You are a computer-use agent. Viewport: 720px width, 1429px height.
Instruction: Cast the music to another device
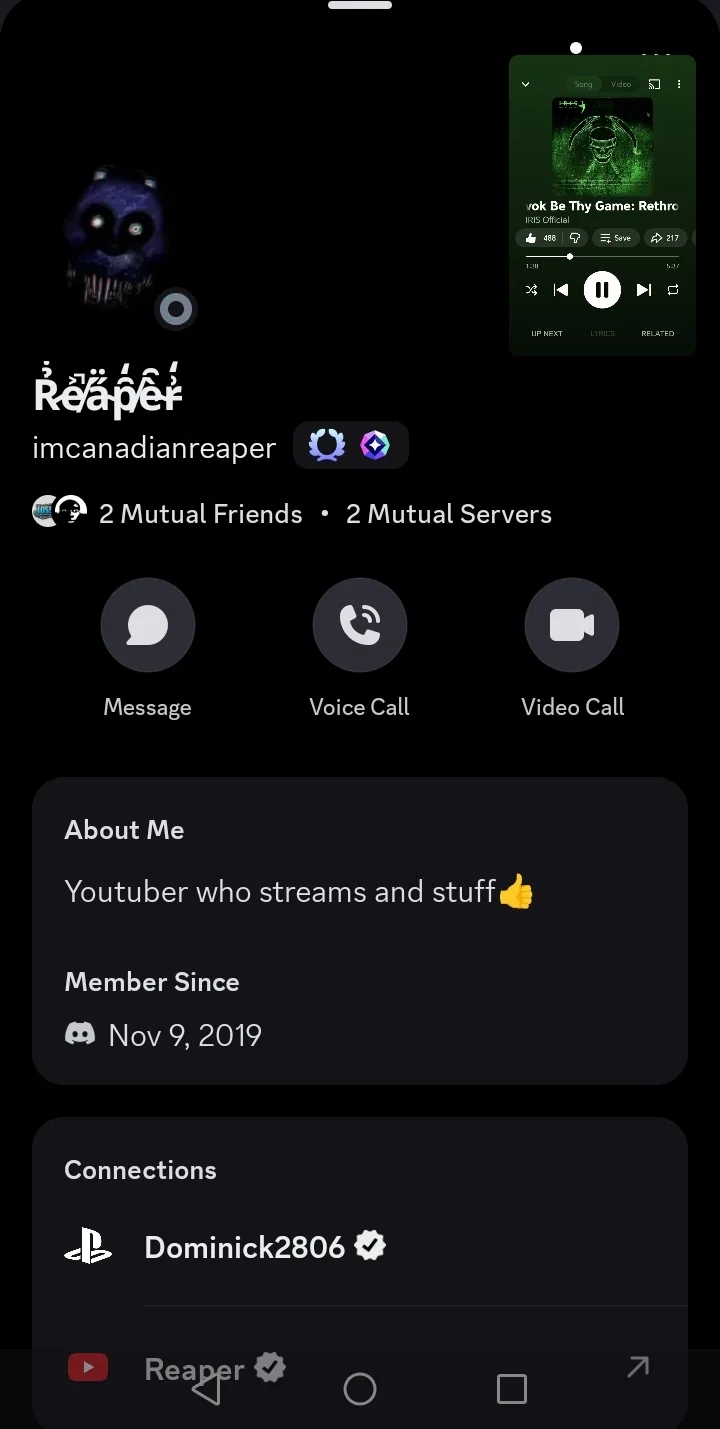click(x=654, y=85)
